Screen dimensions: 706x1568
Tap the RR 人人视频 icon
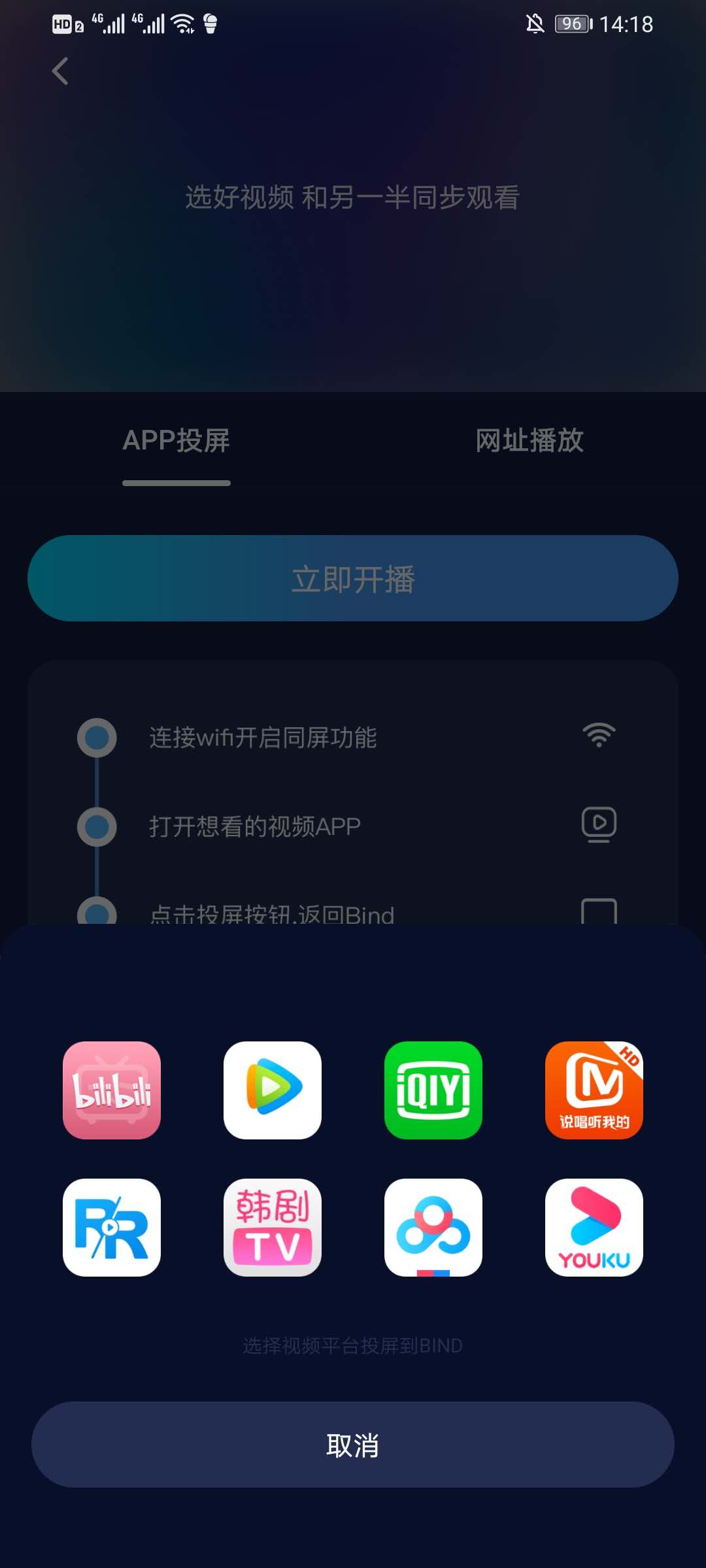112,1228
